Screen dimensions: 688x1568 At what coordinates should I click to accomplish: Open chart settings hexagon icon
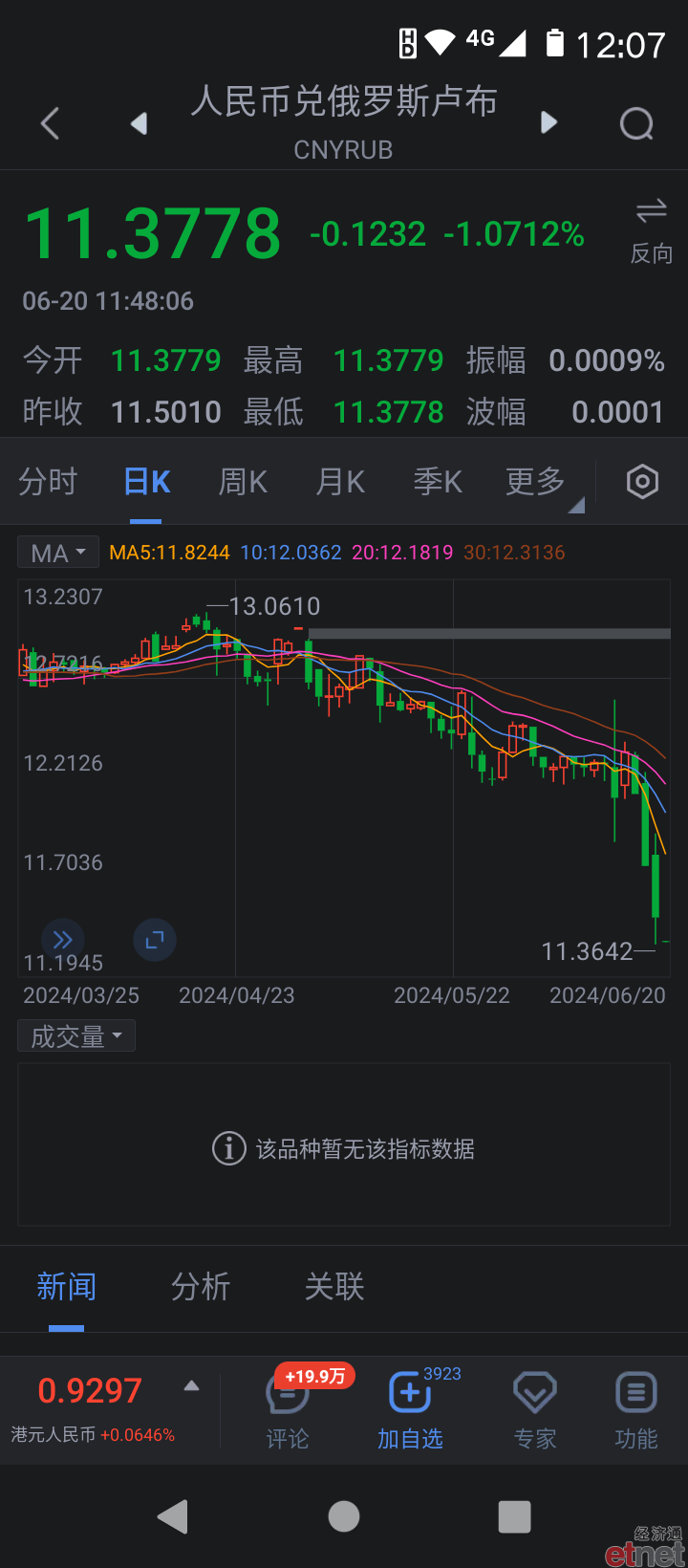(x=642, y=482)
